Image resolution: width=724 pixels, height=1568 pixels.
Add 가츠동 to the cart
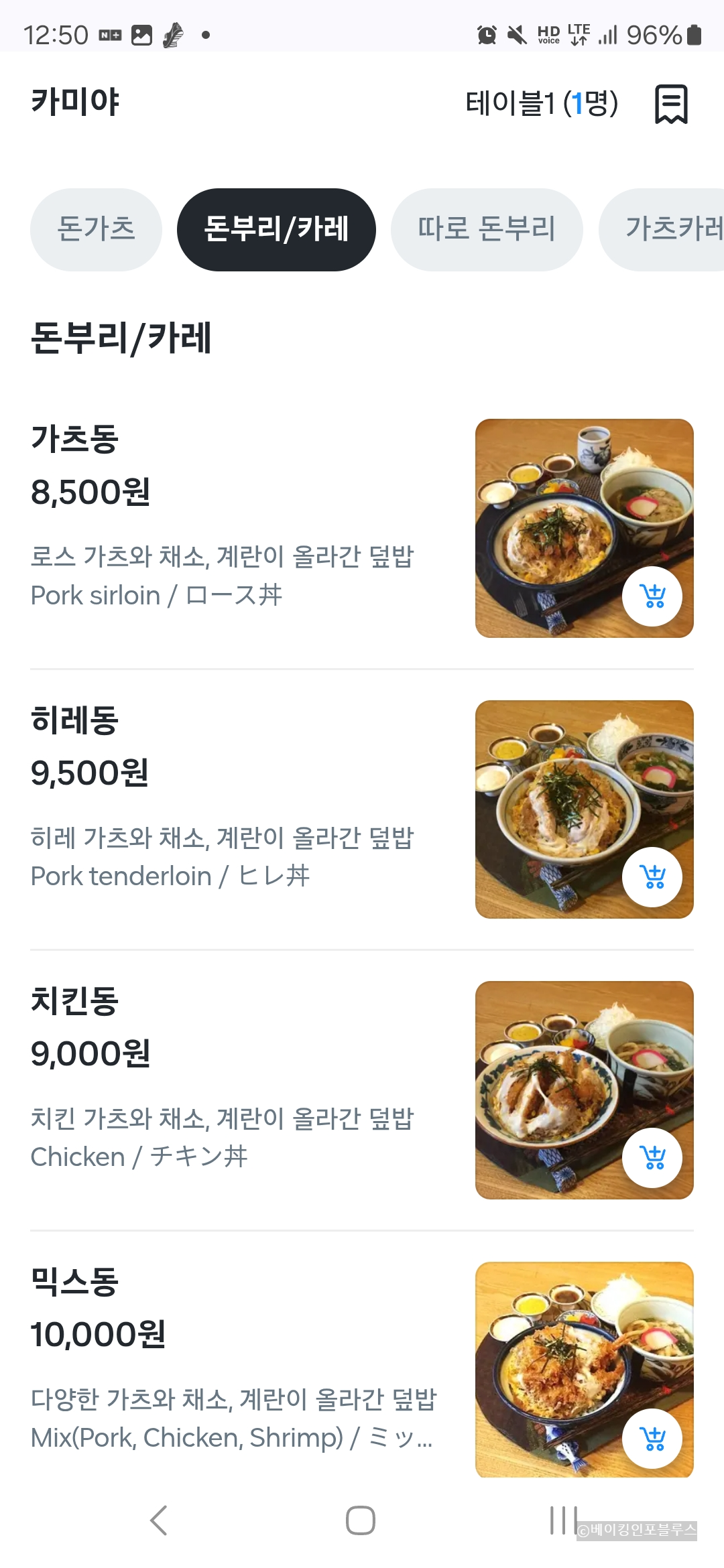pyautogui.click(x=652, y=596)
